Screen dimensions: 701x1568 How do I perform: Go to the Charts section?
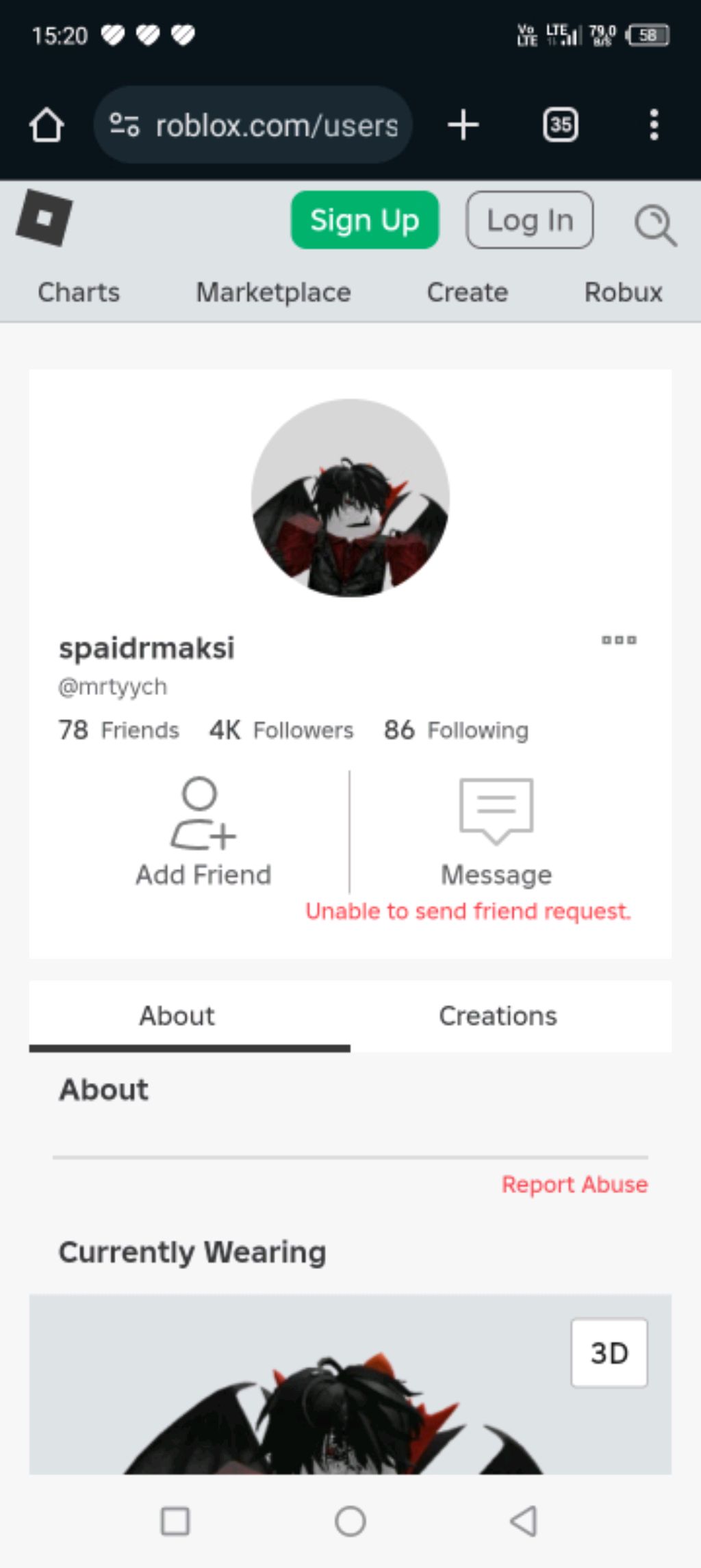(x=79, y=293)
